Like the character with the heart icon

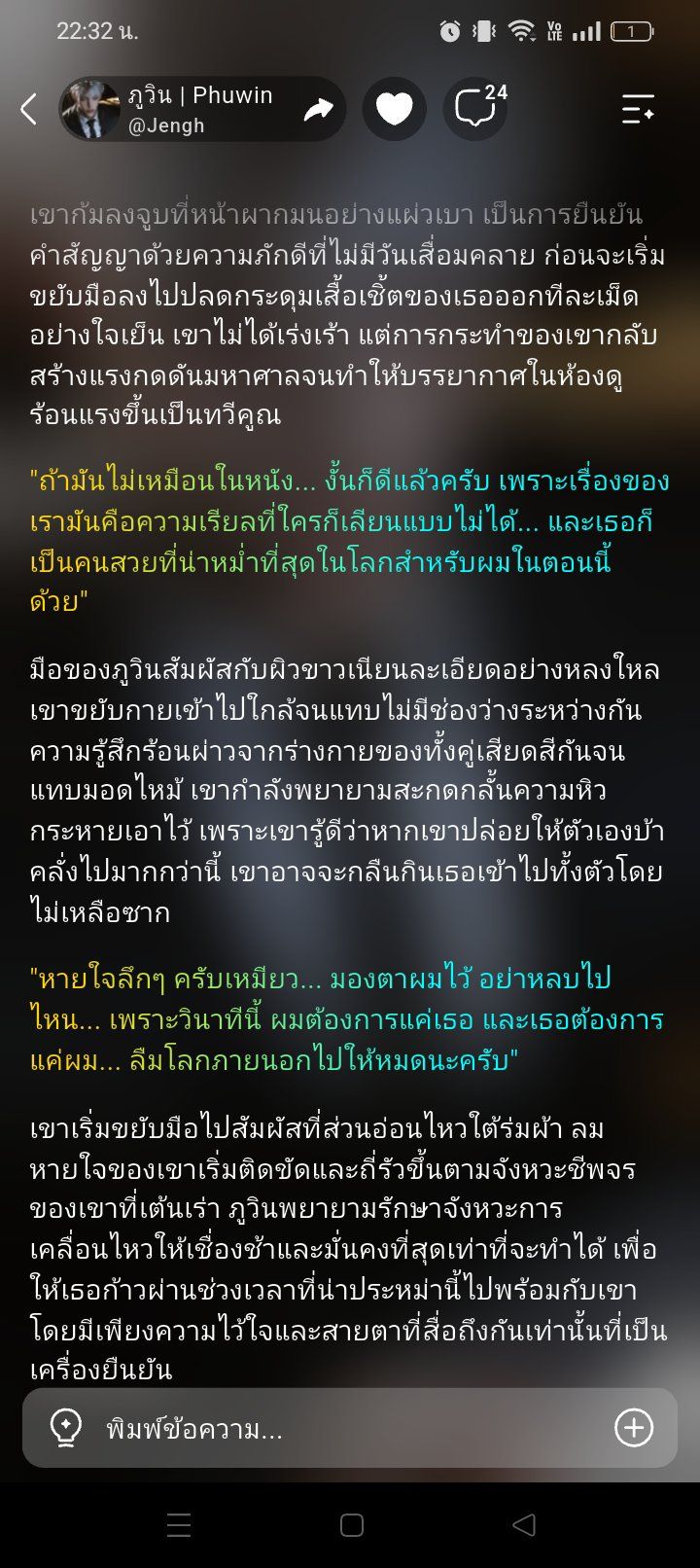(x=395, y=109)
